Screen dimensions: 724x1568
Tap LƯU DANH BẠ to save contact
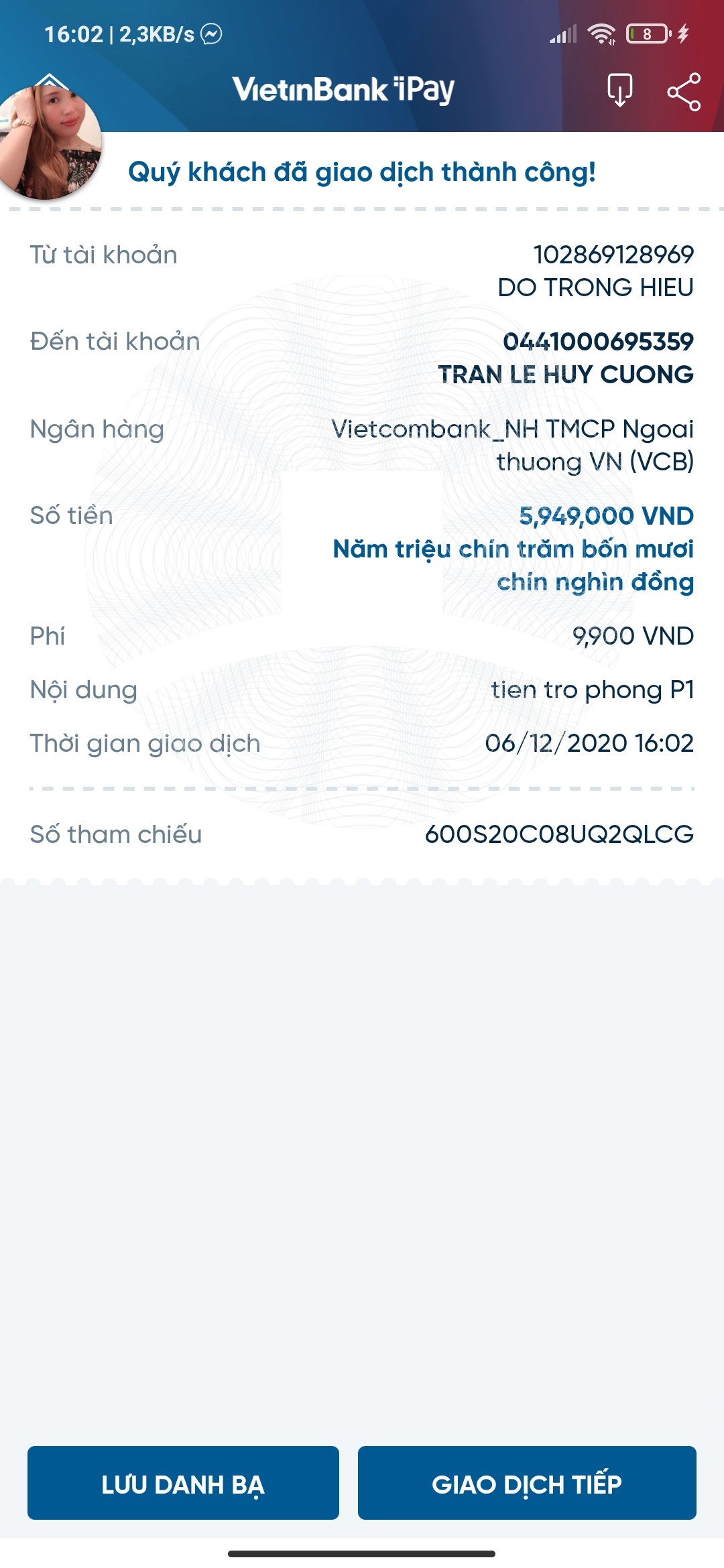[183, 1483]
